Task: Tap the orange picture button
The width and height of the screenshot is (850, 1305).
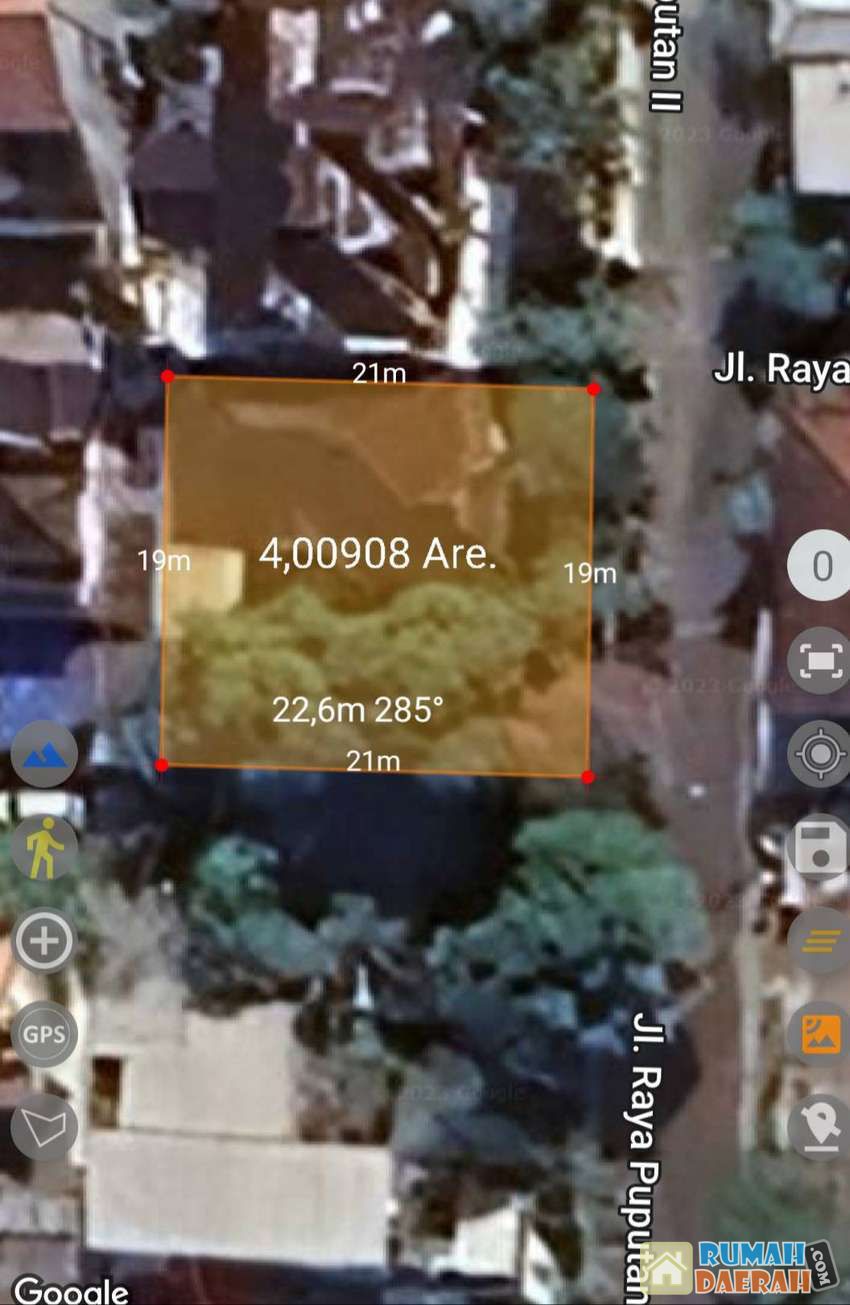Action: [x=819, y=1034]
